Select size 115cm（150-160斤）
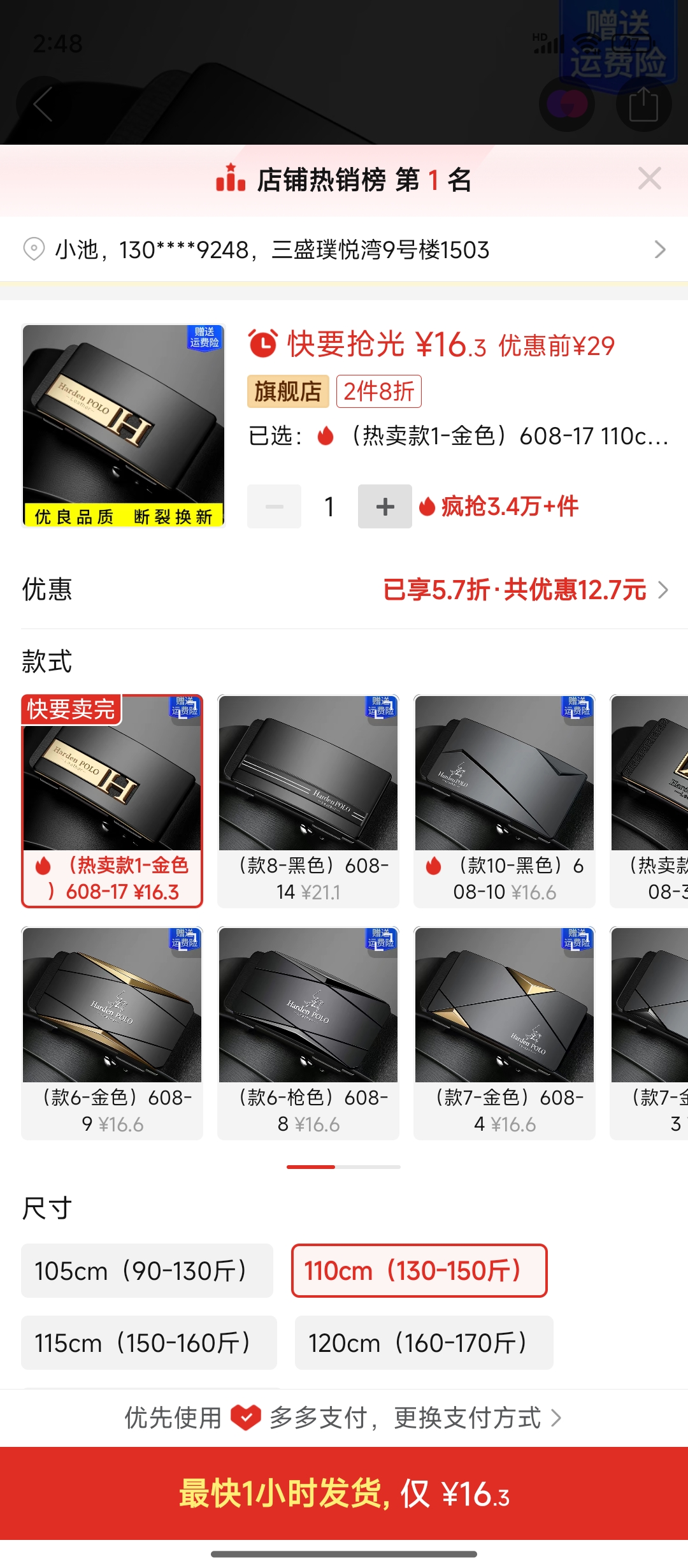The height and width of the screenshot is (1568, 688). [x=149, y=1343]
